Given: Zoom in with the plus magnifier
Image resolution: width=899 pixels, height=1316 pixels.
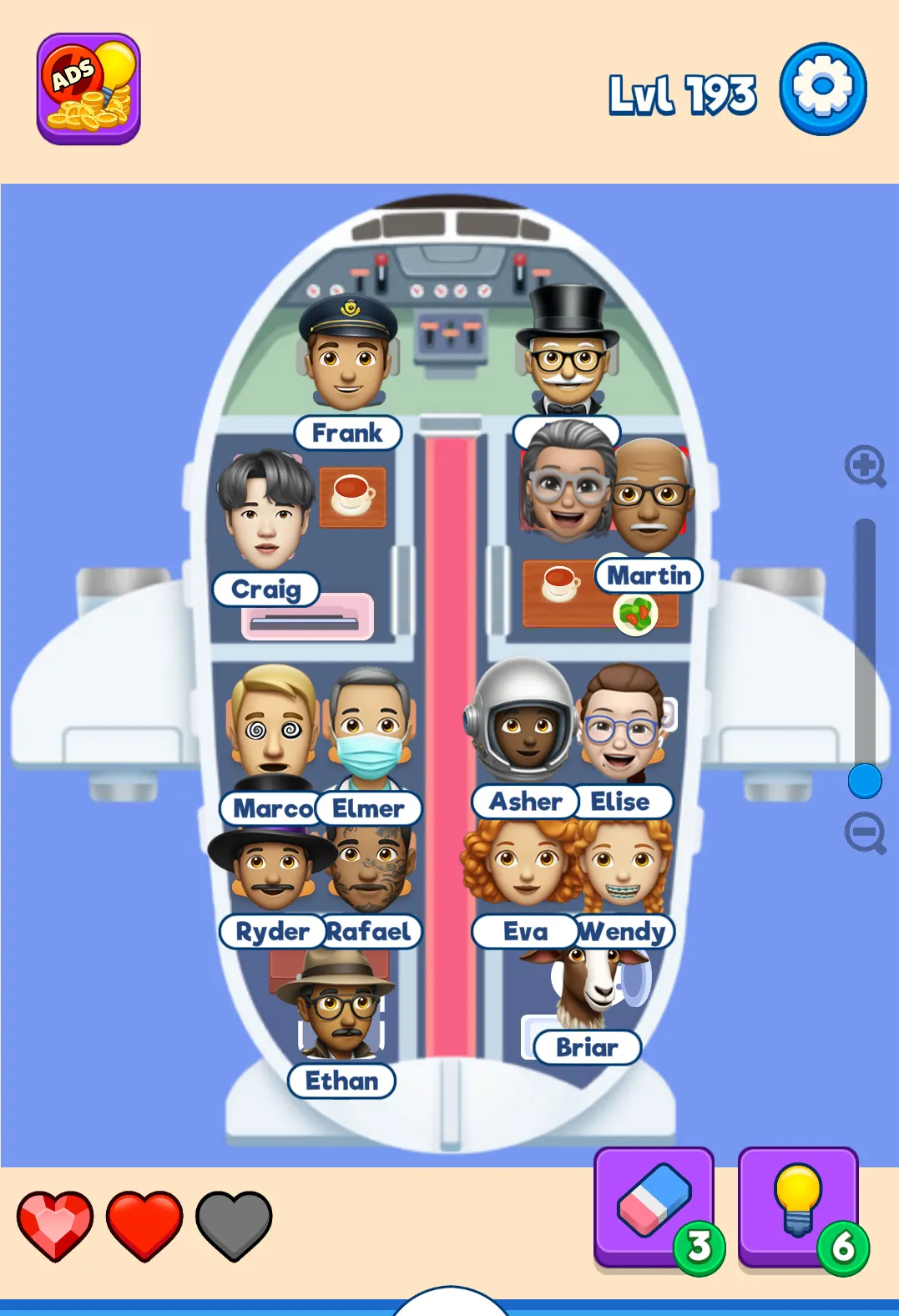Looking at the screenshot, I should (x=865, y=466).
